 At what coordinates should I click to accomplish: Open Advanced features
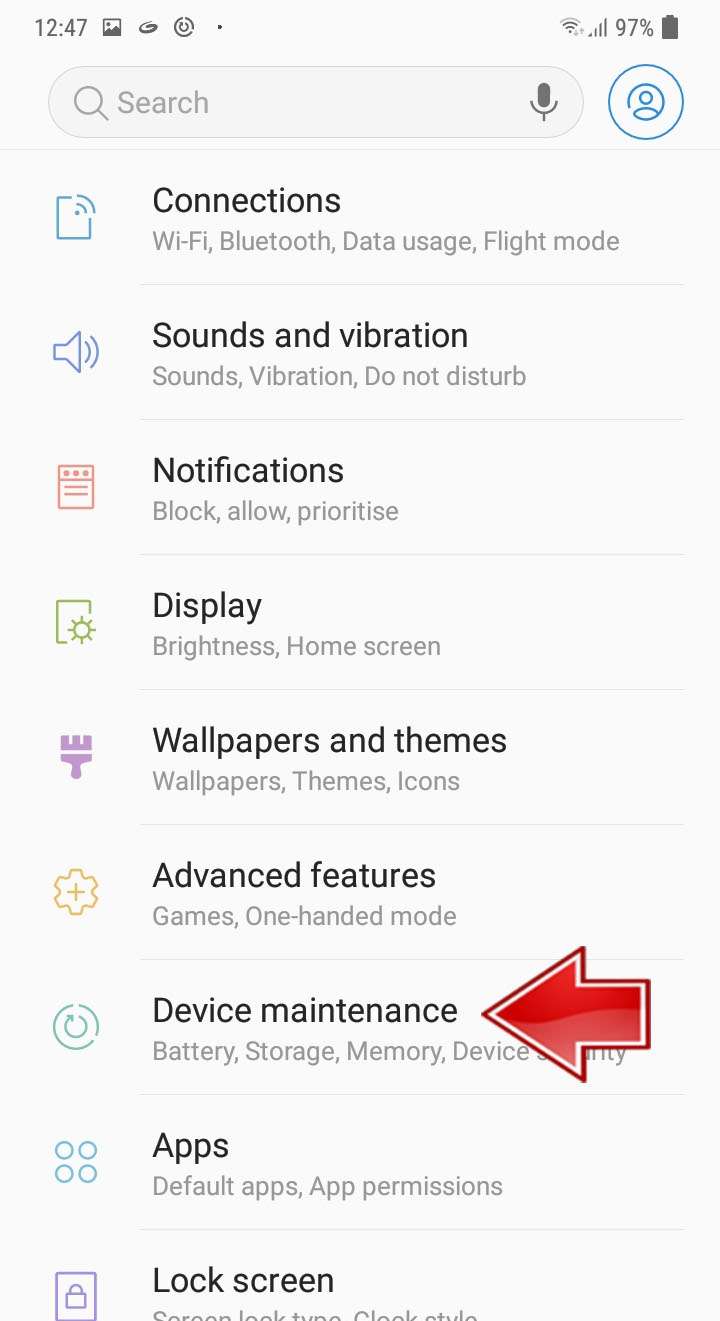tap(360, 893)
